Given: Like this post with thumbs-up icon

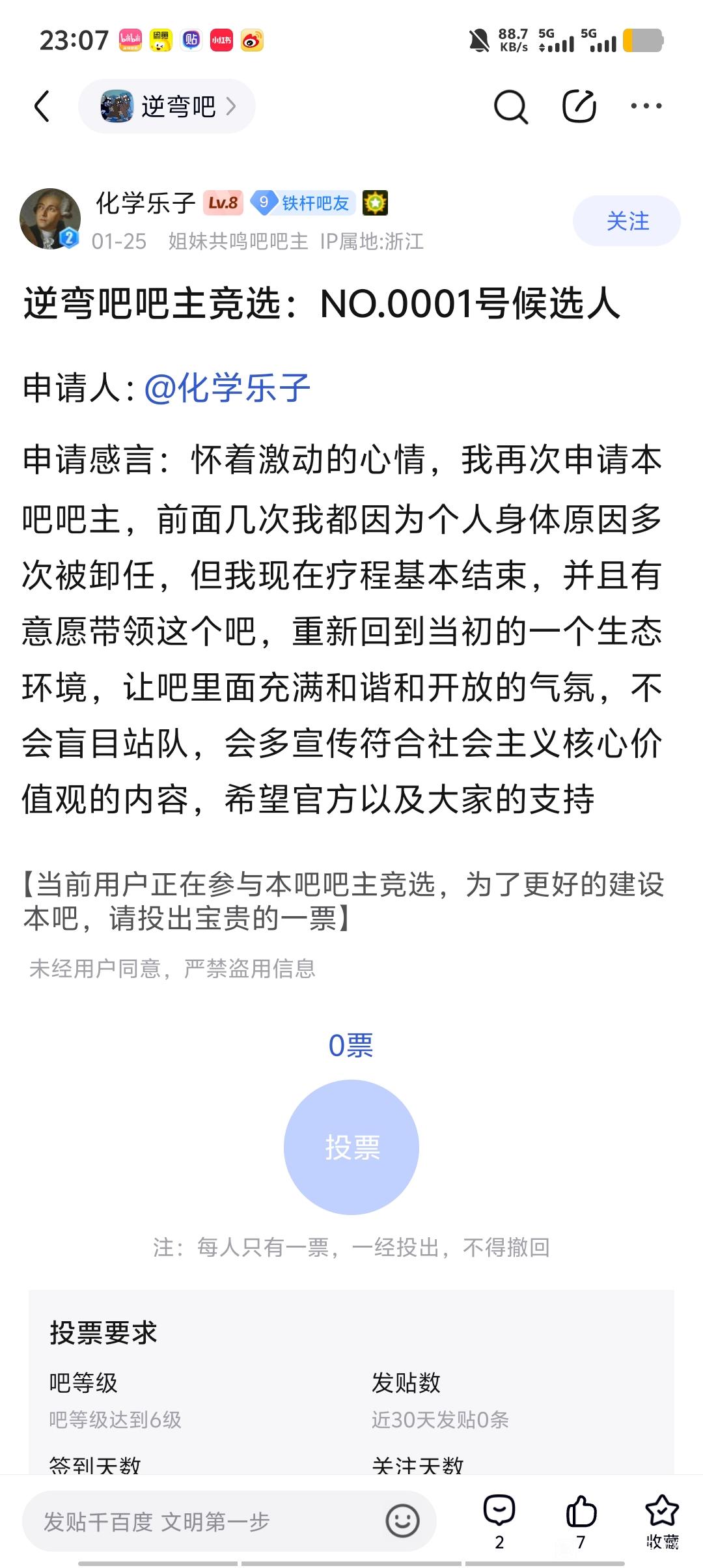Looking at the screenshot, I should click(581, 1520).
